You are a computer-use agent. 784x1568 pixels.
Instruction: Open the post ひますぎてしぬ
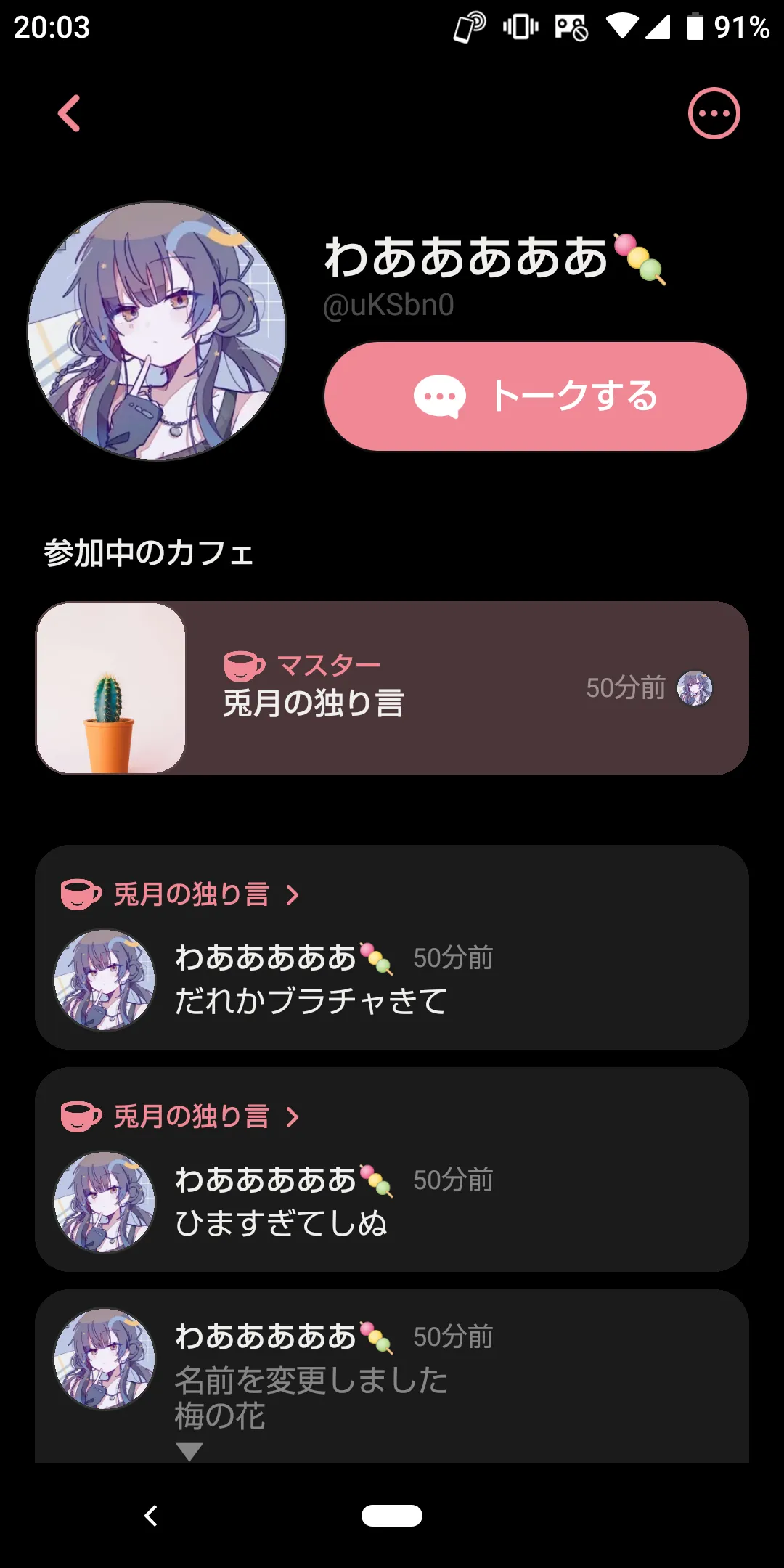click(282, 1224)
